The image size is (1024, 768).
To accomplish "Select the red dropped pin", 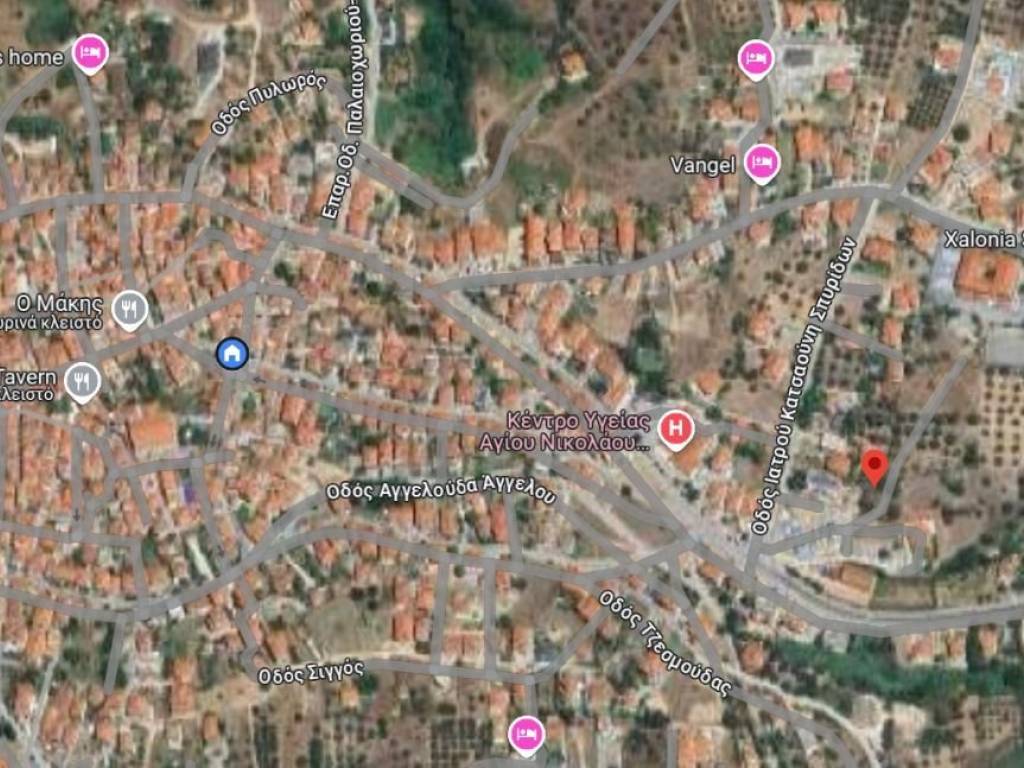I will [874, 466].
